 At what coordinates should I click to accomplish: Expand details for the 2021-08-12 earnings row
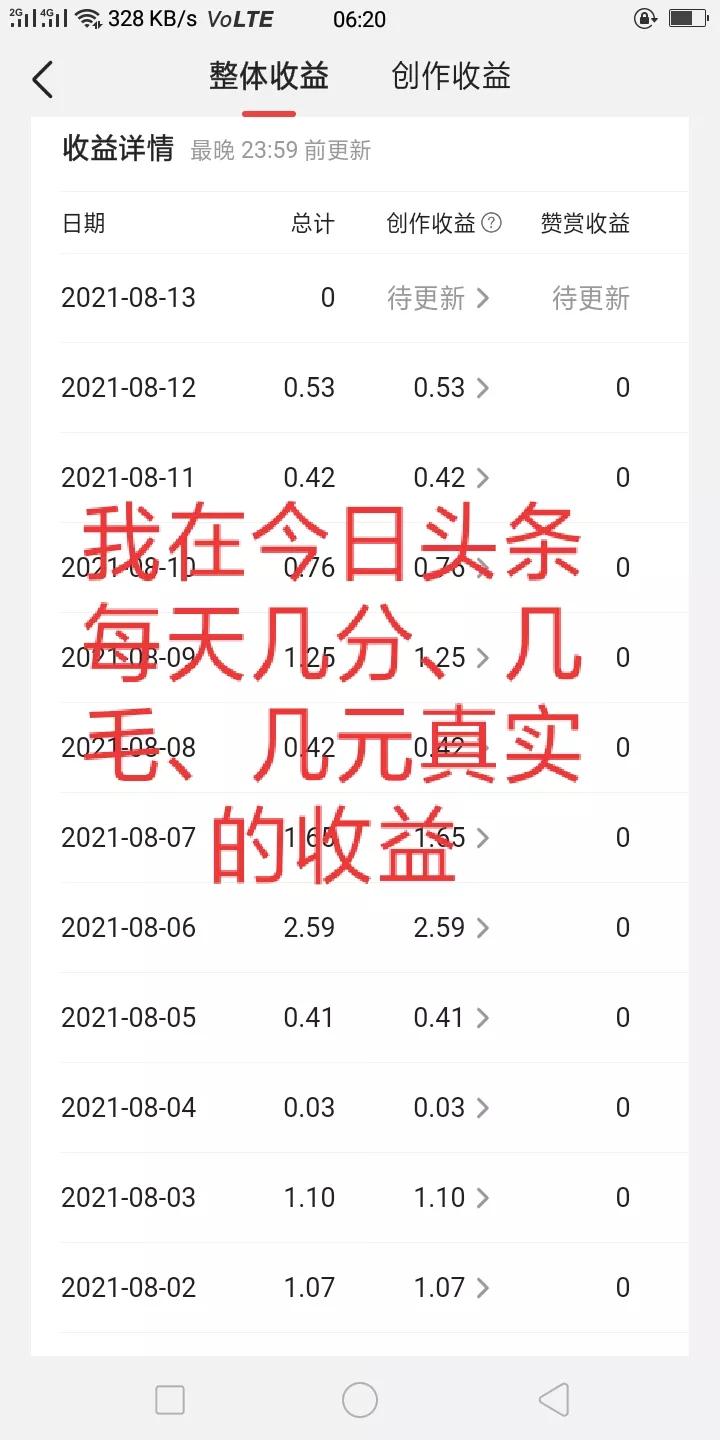pyautogui.click(x=484, y=388)
